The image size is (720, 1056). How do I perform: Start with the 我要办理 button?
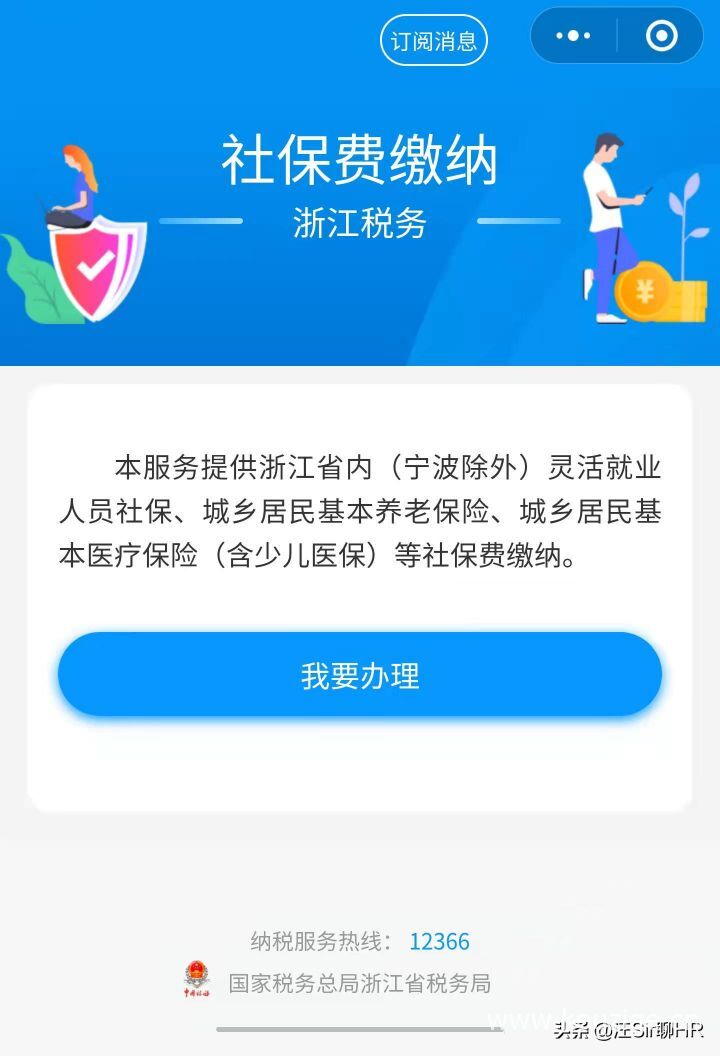[x=360, y=675]
